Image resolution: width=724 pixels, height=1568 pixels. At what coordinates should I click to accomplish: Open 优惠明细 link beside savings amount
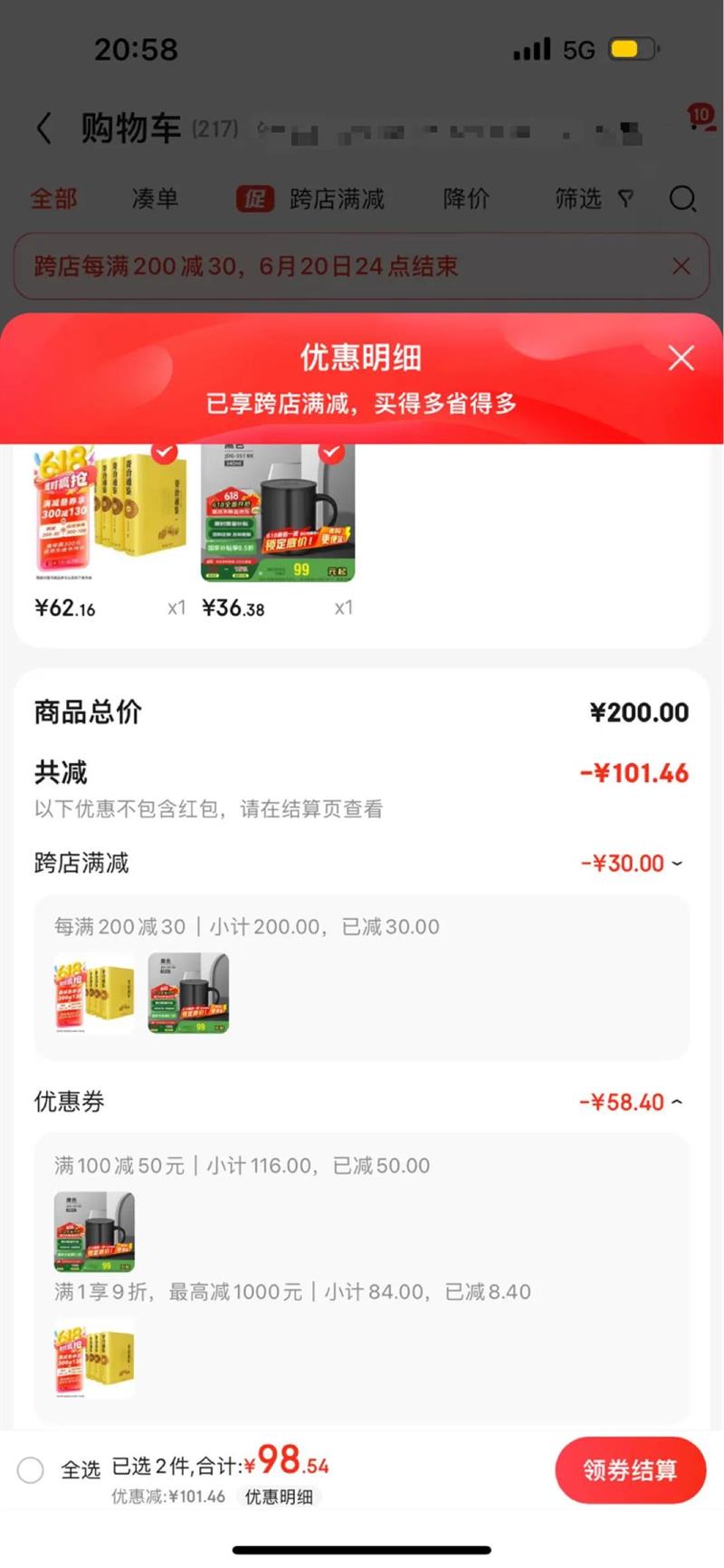pos(279,1496)
